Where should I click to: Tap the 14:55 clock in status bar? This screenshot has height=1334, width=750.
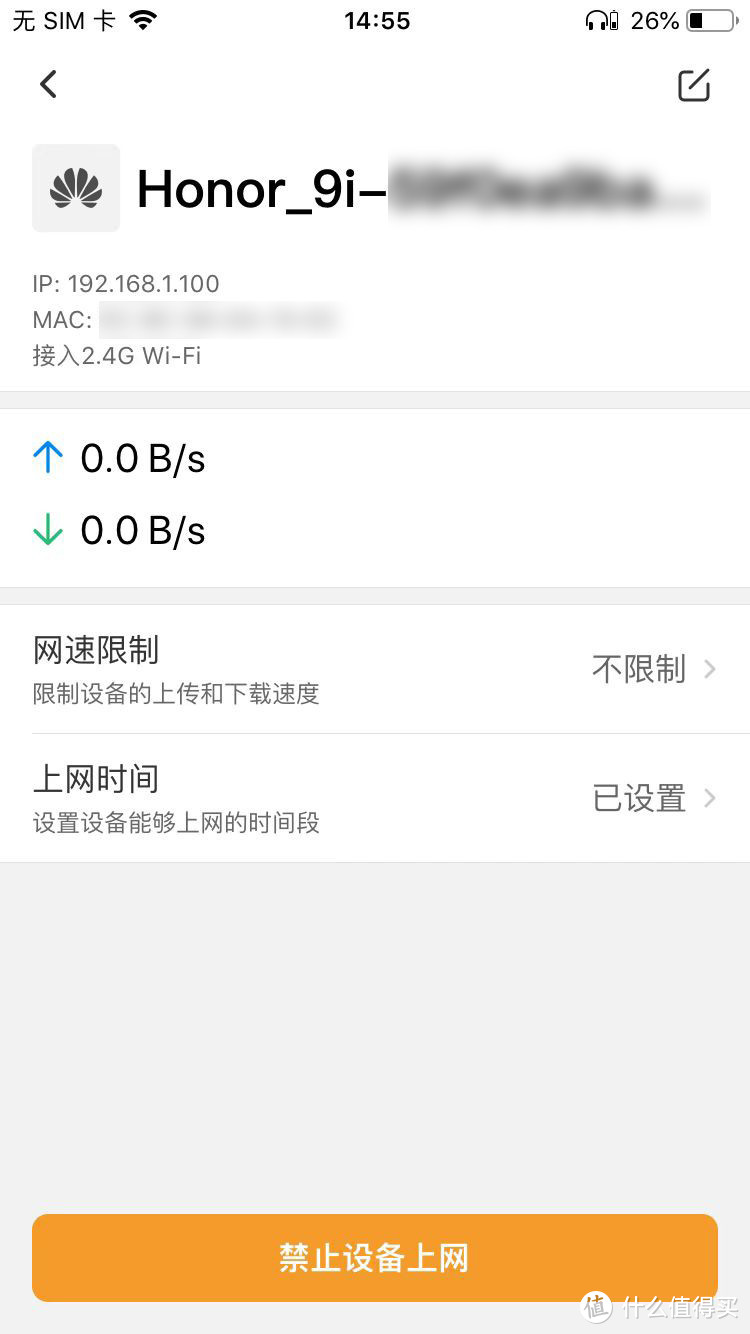coord(376,20)
